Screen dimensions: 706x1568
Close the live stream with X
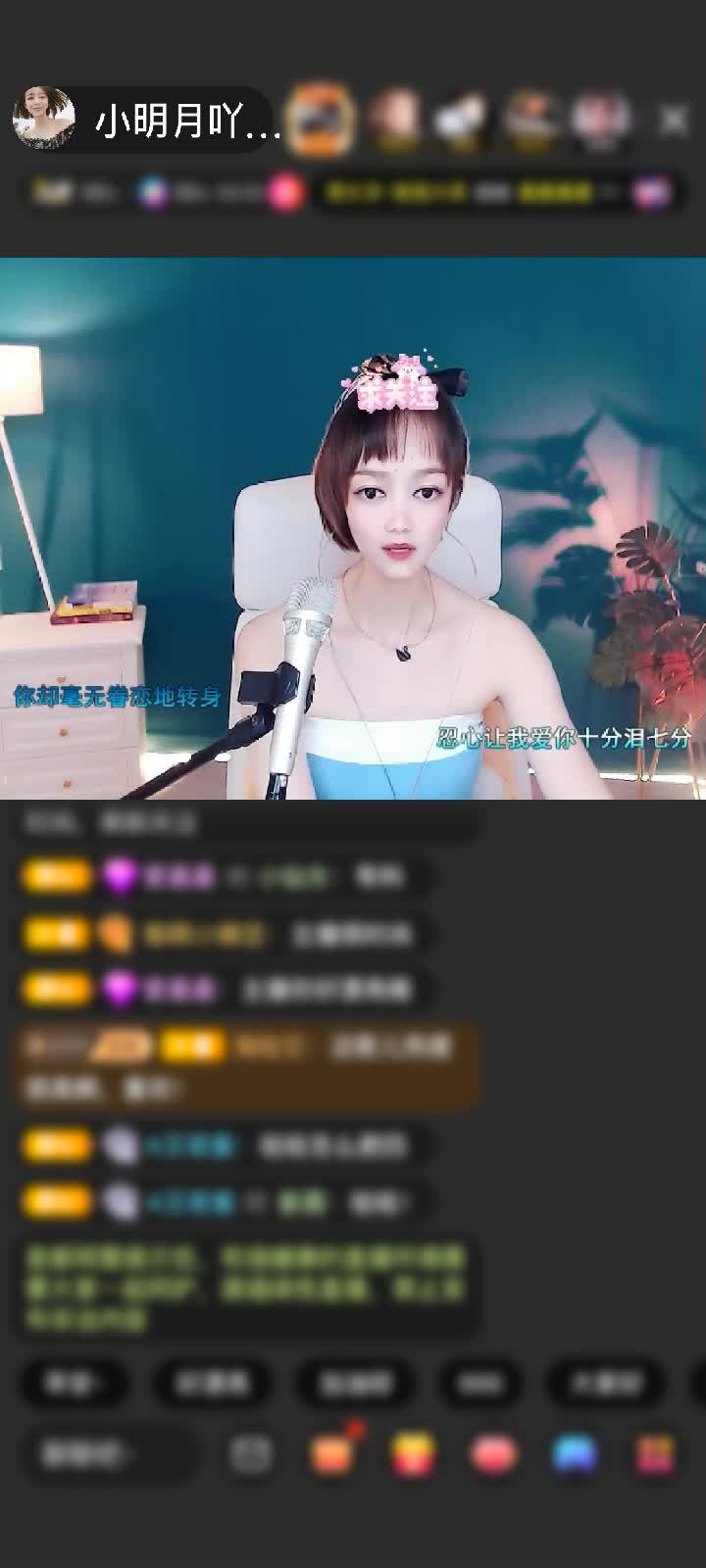coord(673,121)
